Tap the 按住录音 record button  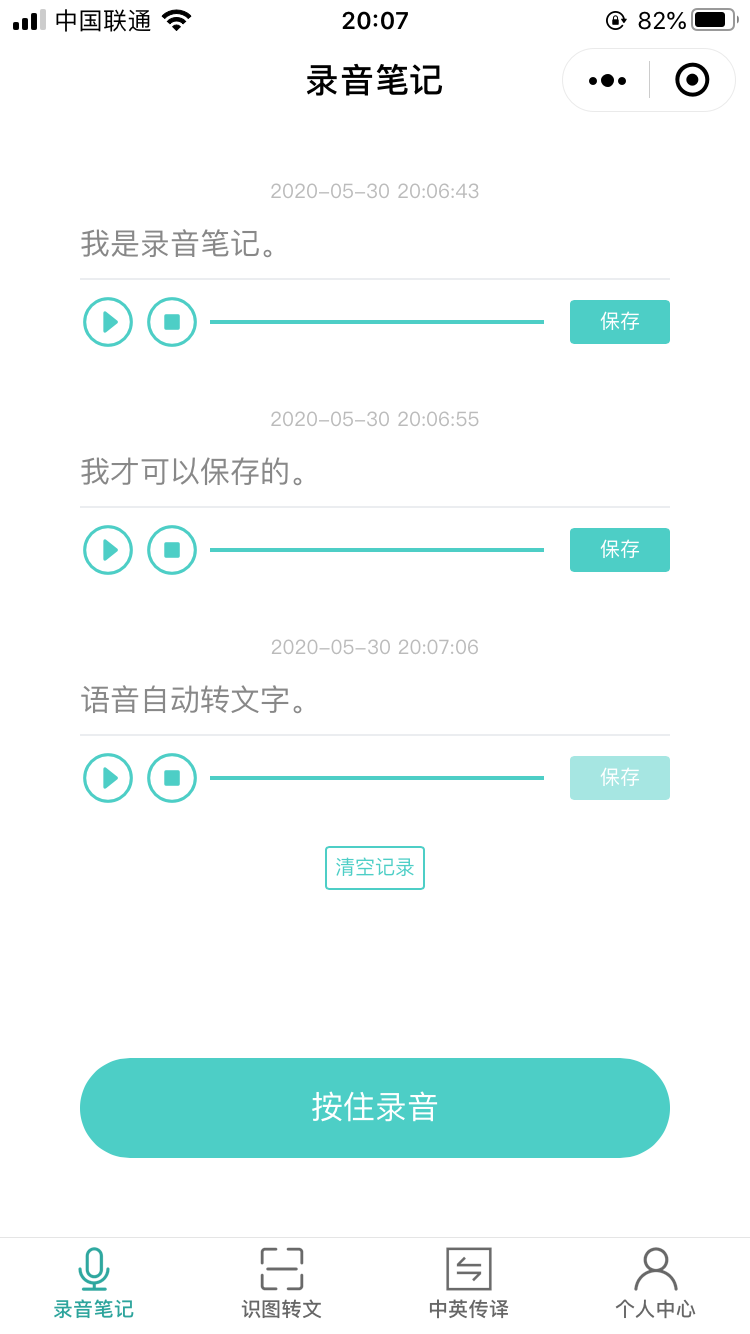pos(375,1108)
